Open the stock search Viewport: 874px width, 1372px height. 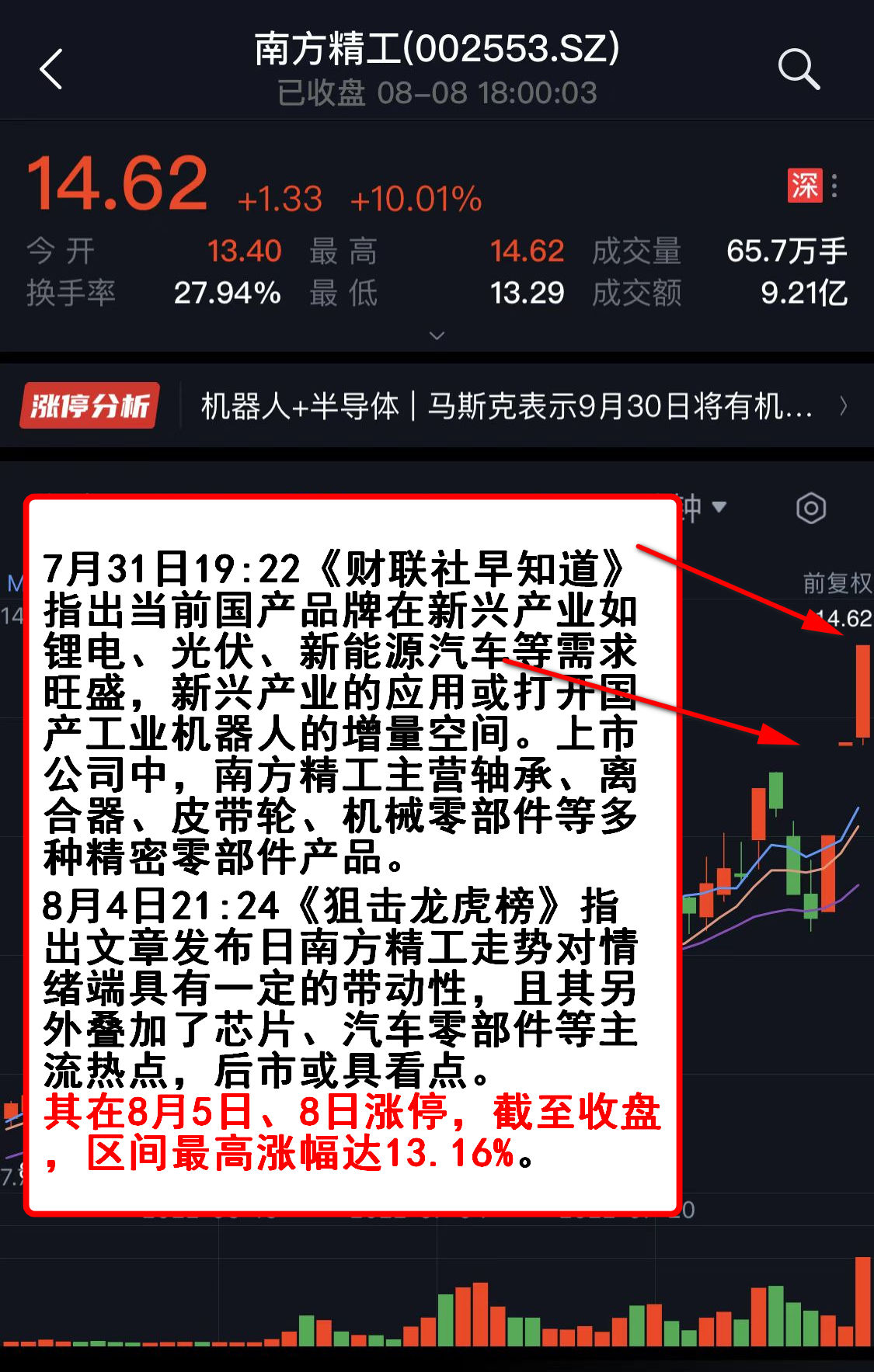(x=799, y=69)
